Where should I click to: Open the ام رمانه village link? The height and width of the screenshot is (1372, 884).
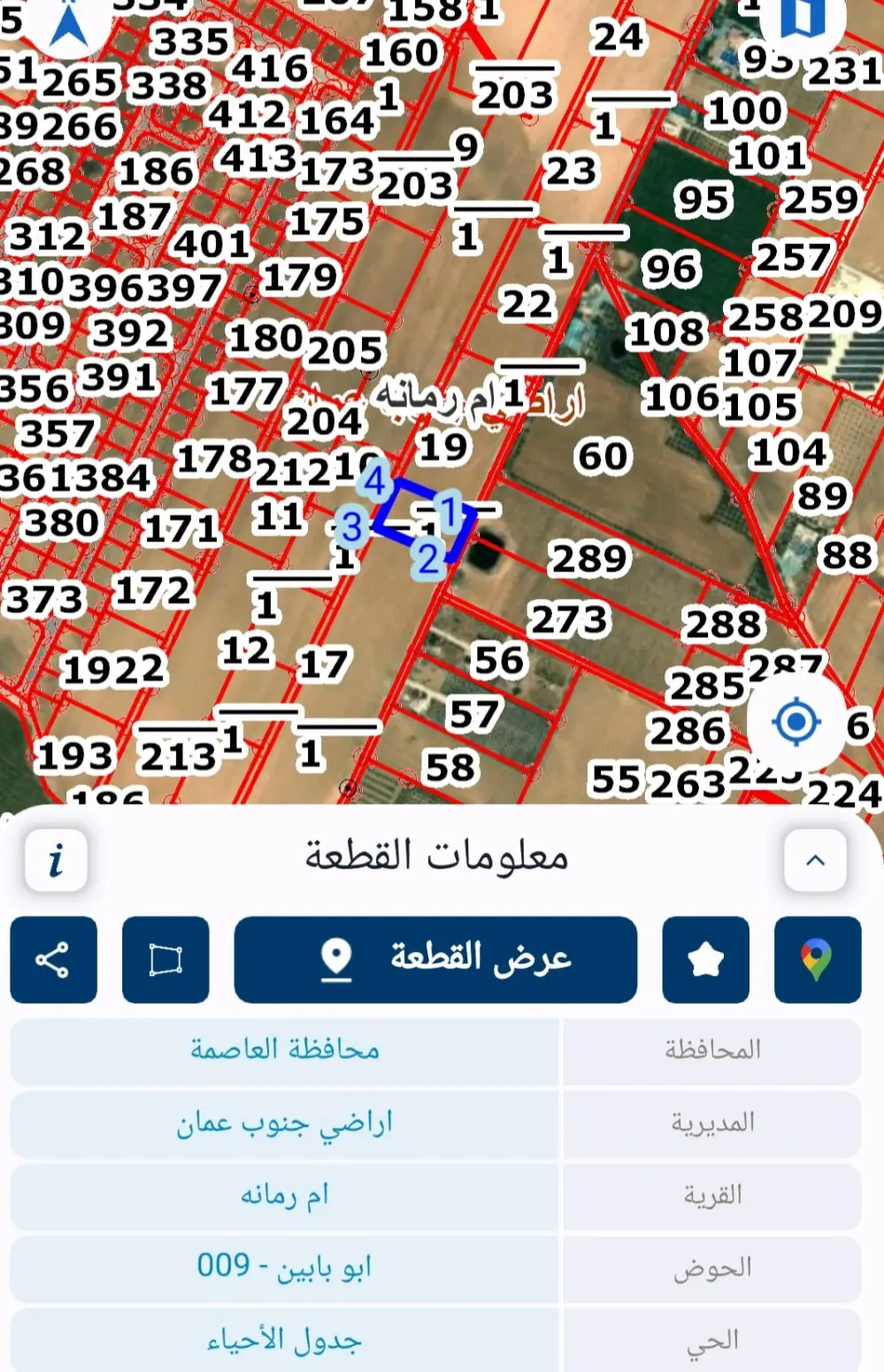(283, 1195)
